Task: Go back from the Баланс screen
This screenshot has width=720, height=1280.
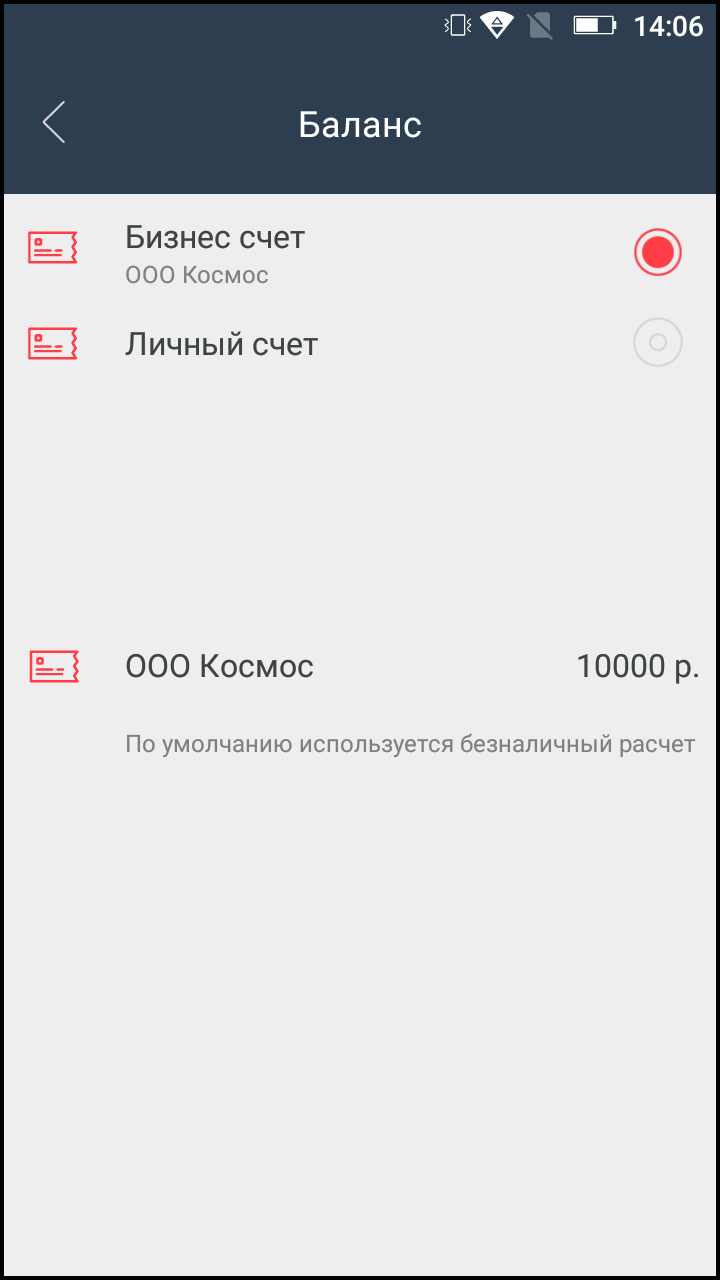Action: pyautogui.click(x=54, y=123)
